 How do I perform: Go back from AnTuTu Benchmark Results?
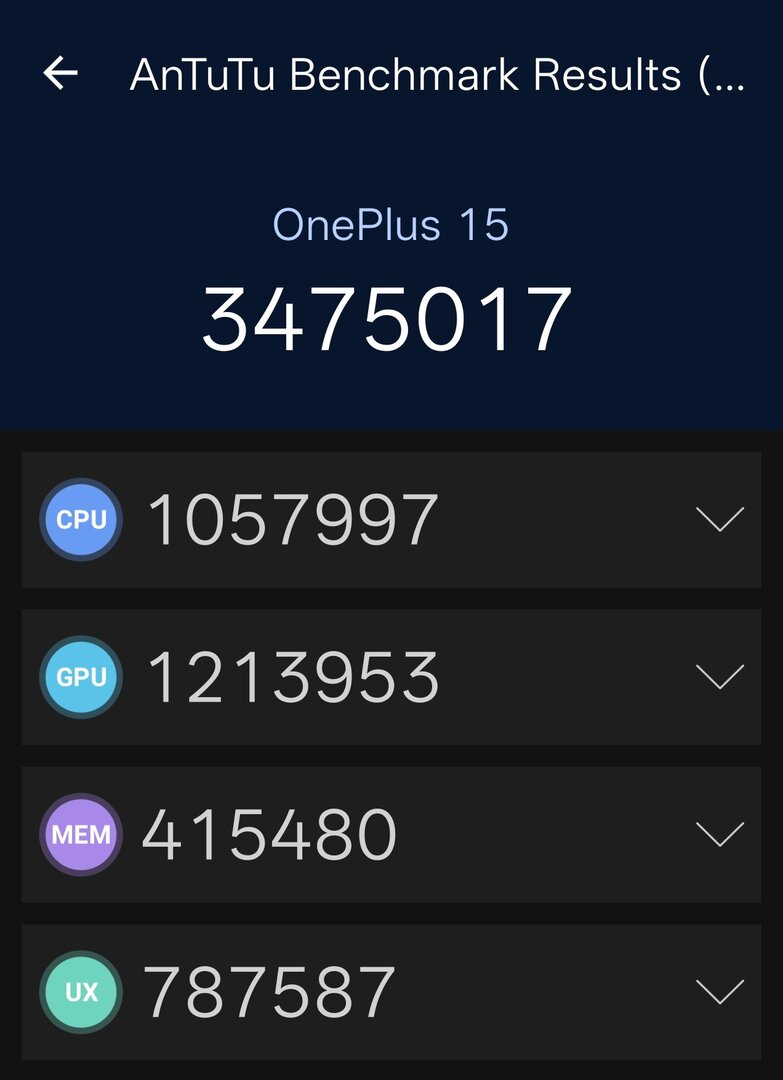click(61, 73)
